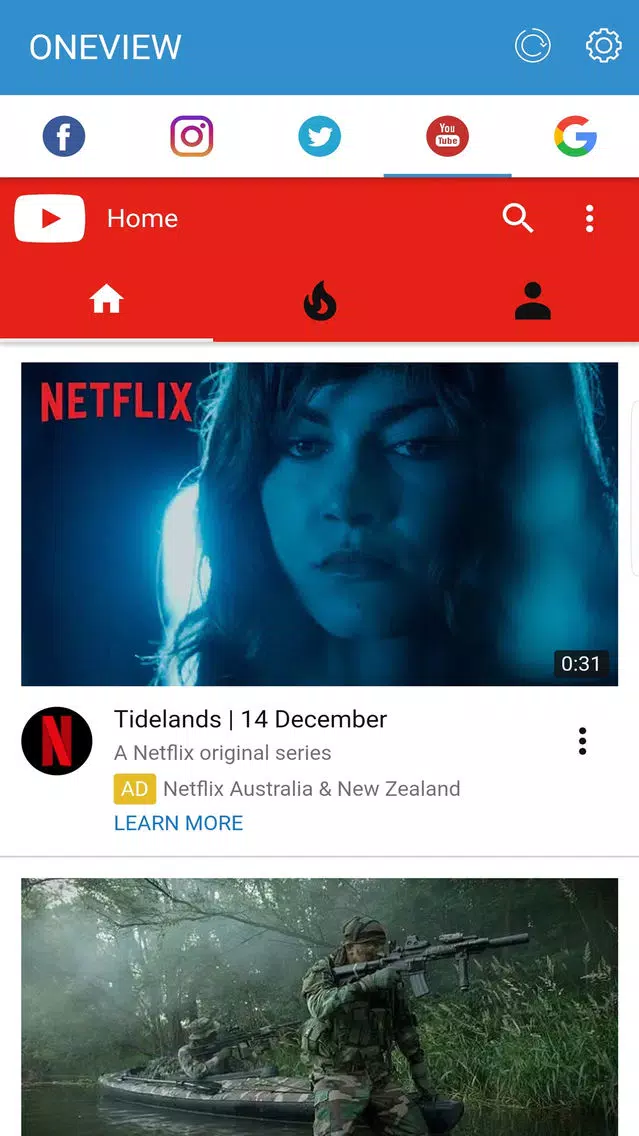Open OneView settings gear
The image size is (639, 1136).
(x=603, y=46)
